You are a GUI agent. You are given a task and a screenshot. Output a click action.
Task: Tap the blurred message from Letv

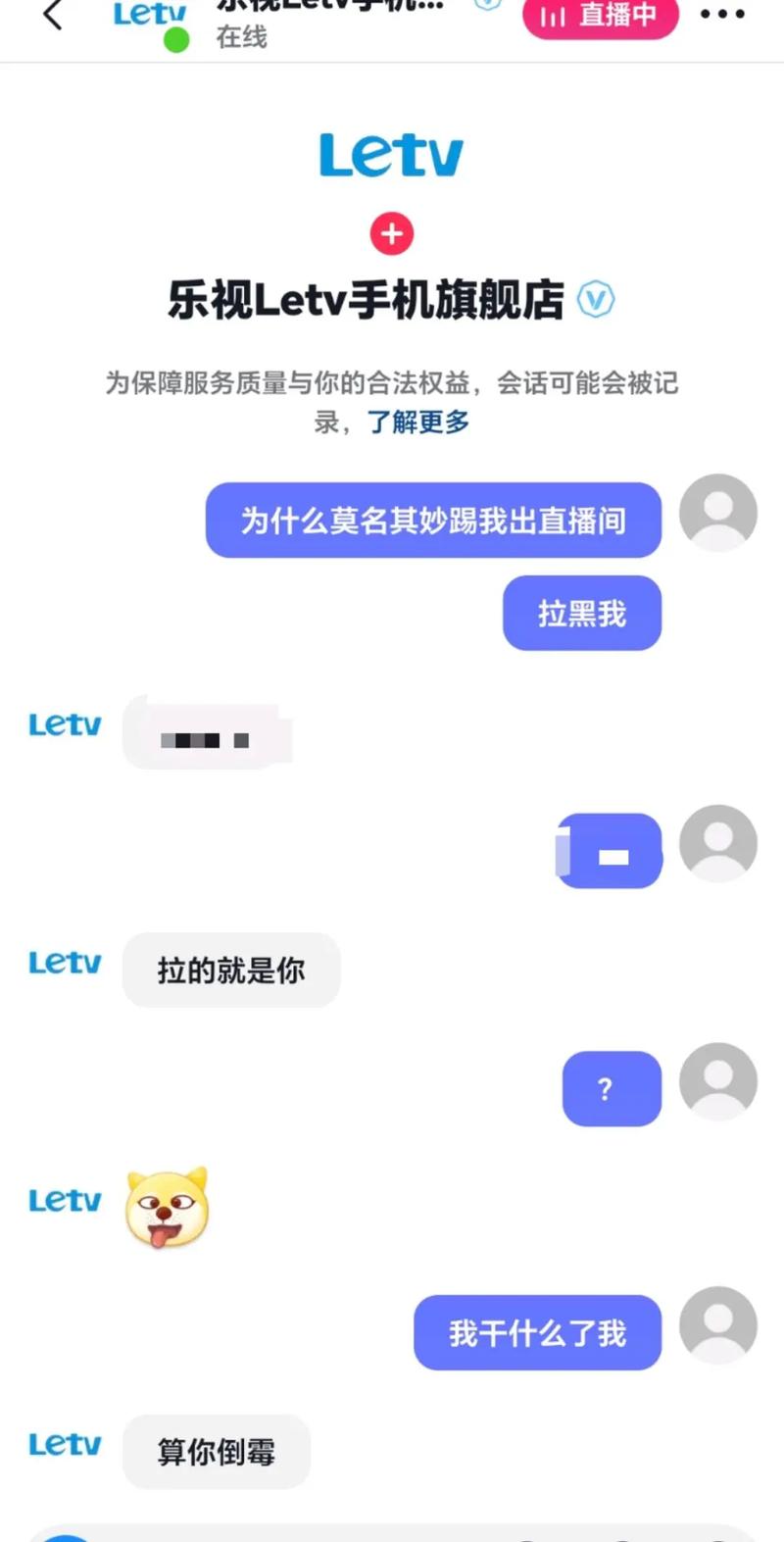[x=207, y=736]
